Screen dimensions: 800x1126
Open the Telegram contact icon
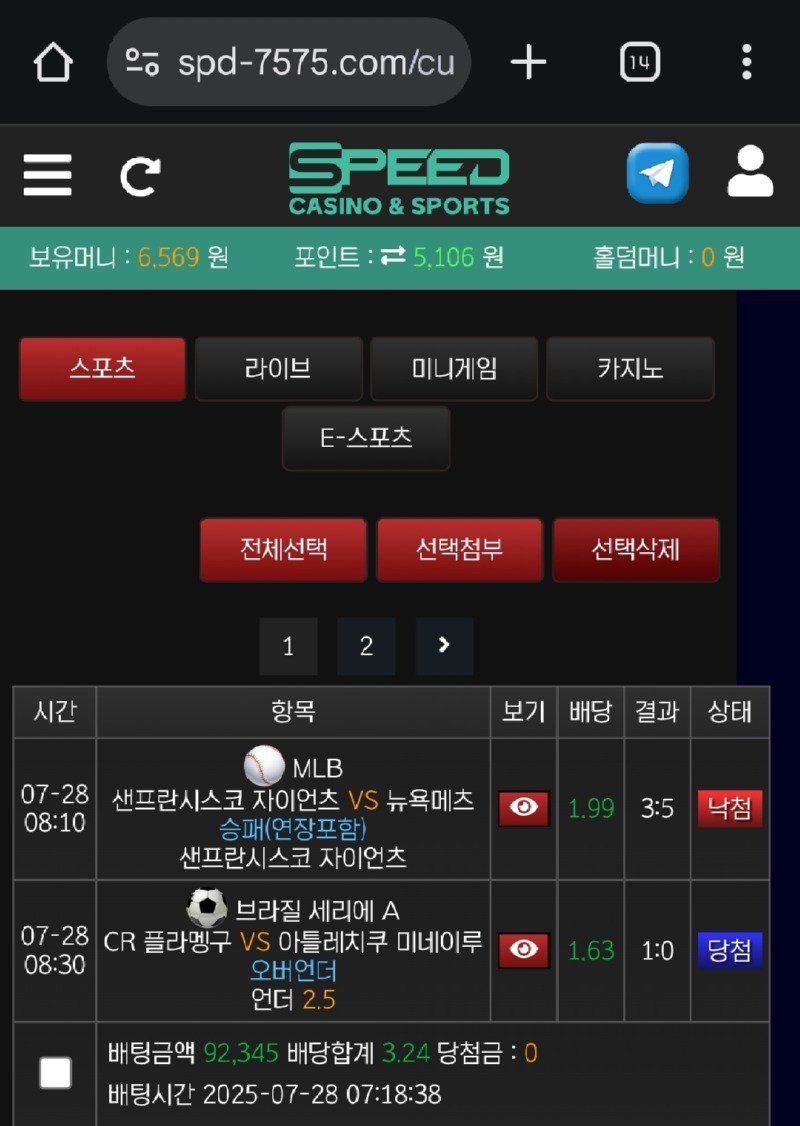(x=657, y=174)
